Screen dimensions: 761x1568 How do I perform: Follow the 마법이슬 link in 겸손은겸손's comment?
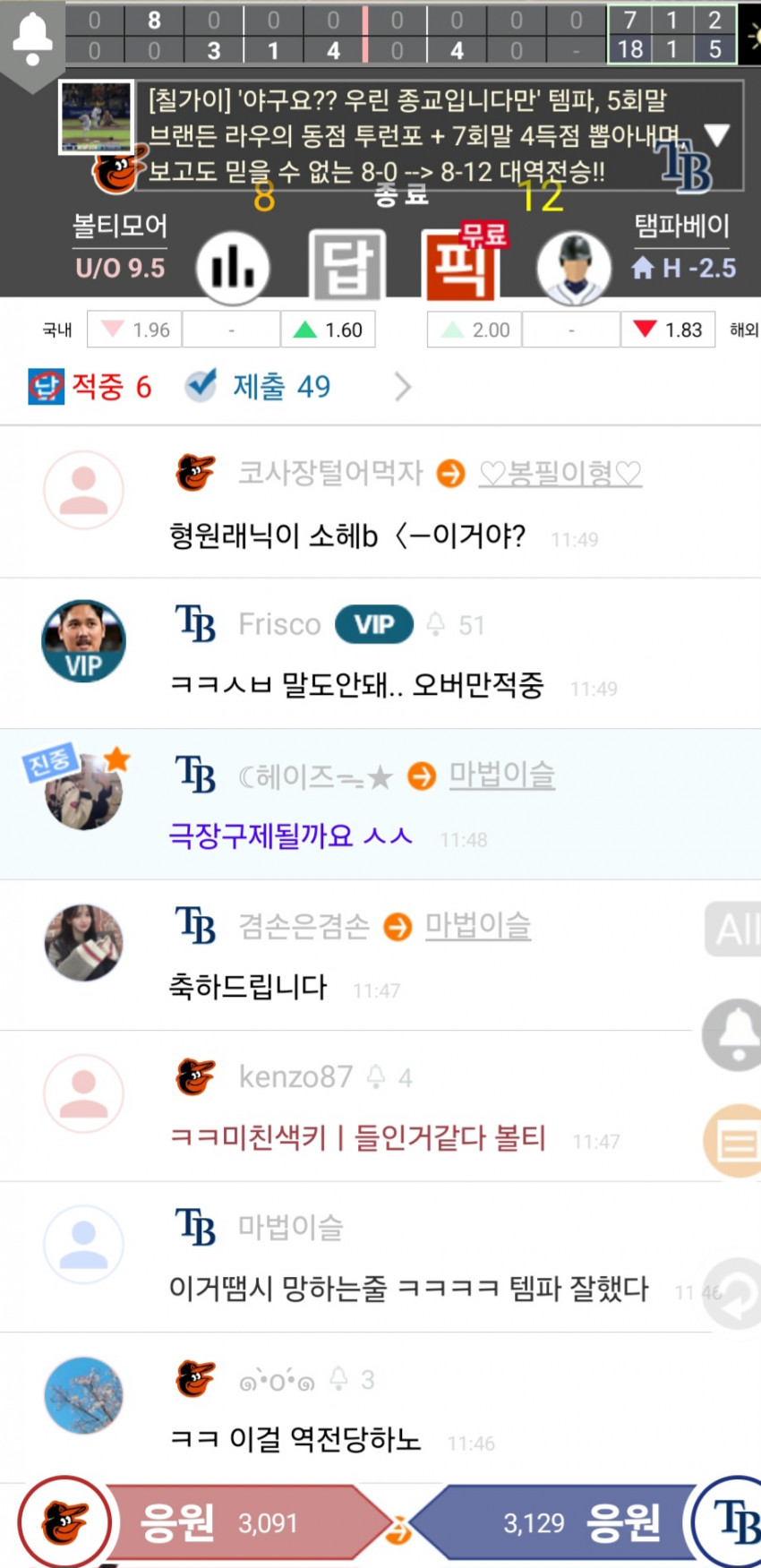478,926
